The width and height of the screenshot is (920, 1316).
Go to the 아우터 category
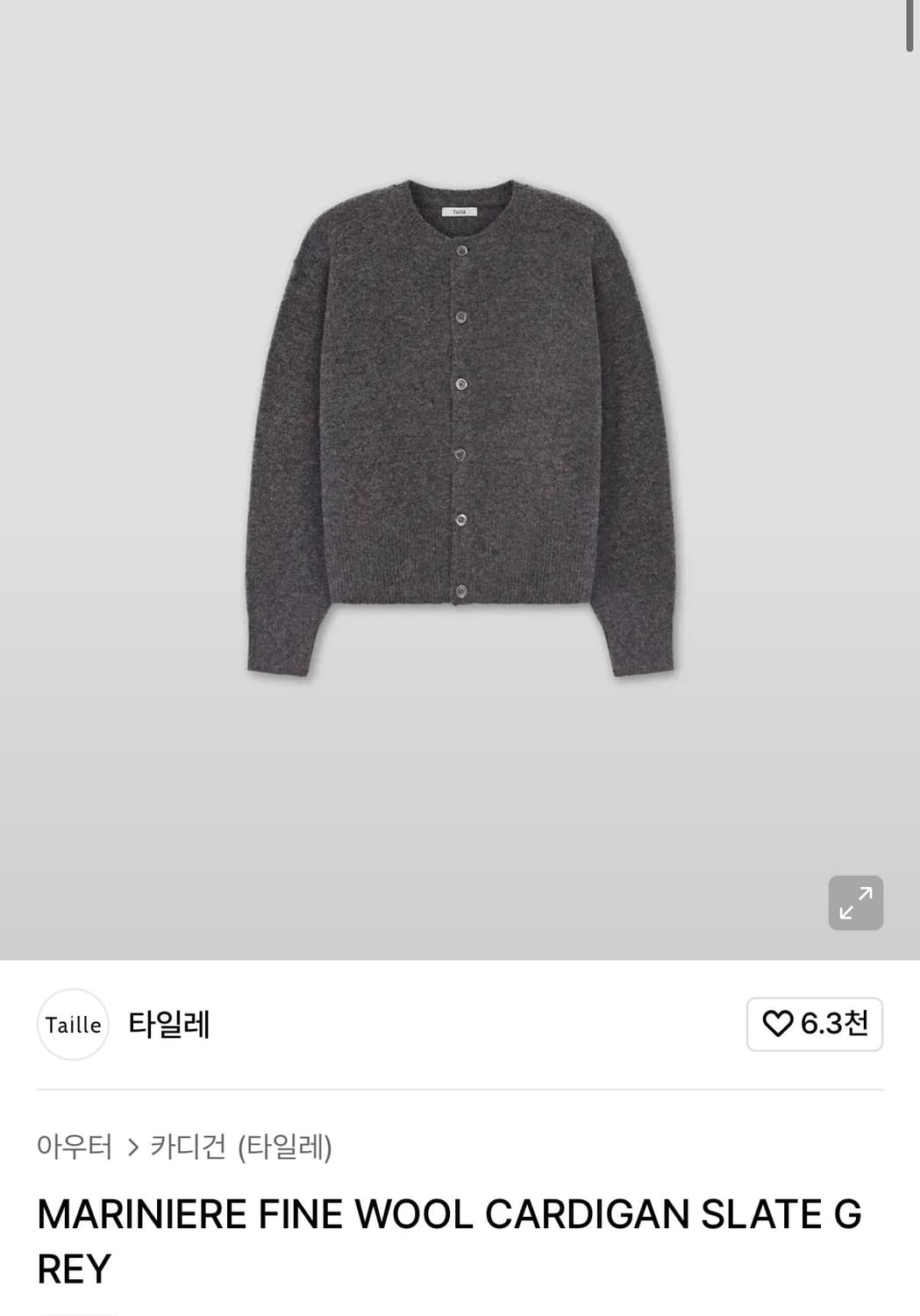(75, 1145)
